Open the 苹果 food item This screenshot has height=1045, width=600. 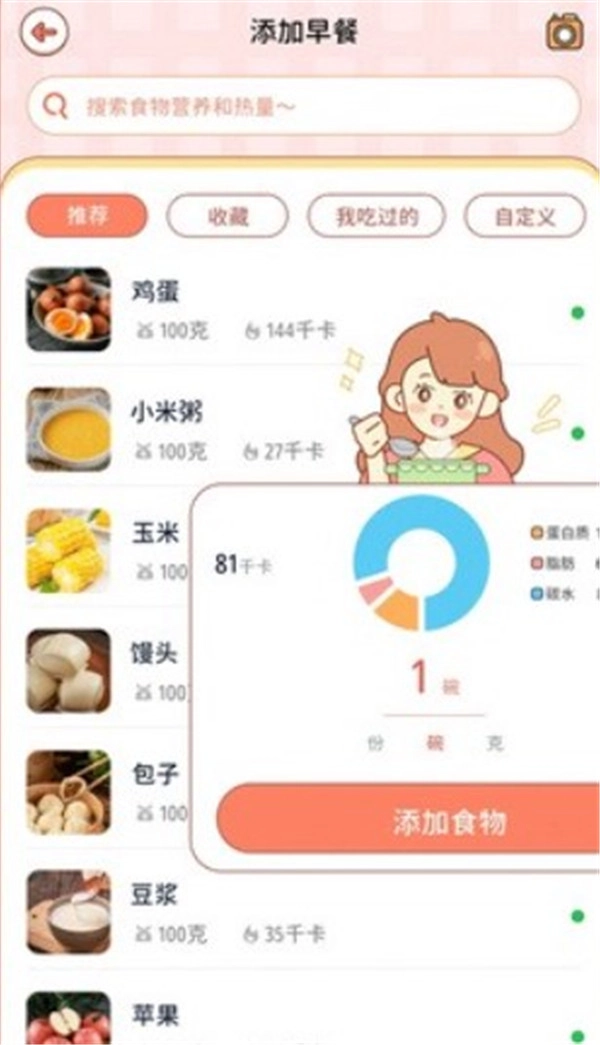click(156, 1015)
